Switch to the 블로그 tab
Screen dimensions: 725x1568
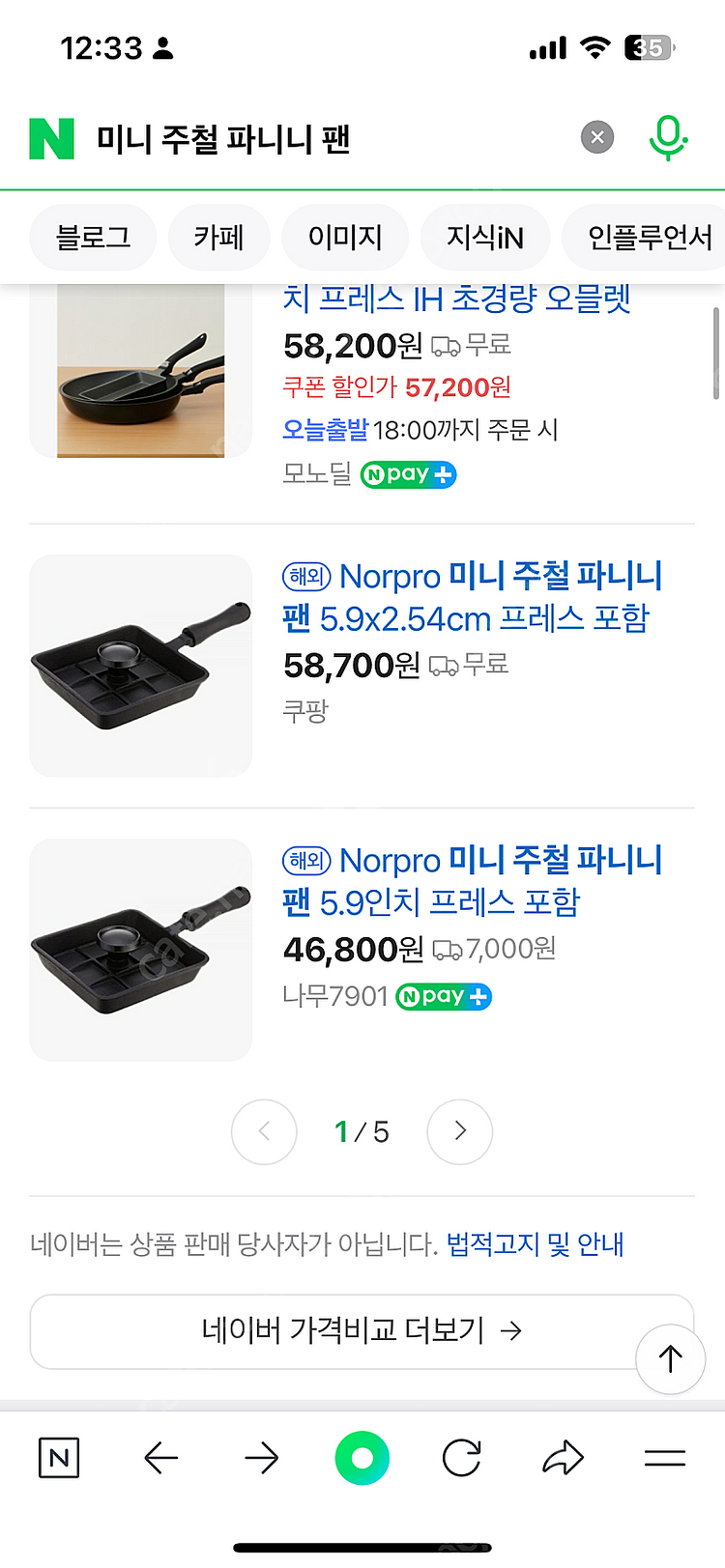tap(93, 237)
